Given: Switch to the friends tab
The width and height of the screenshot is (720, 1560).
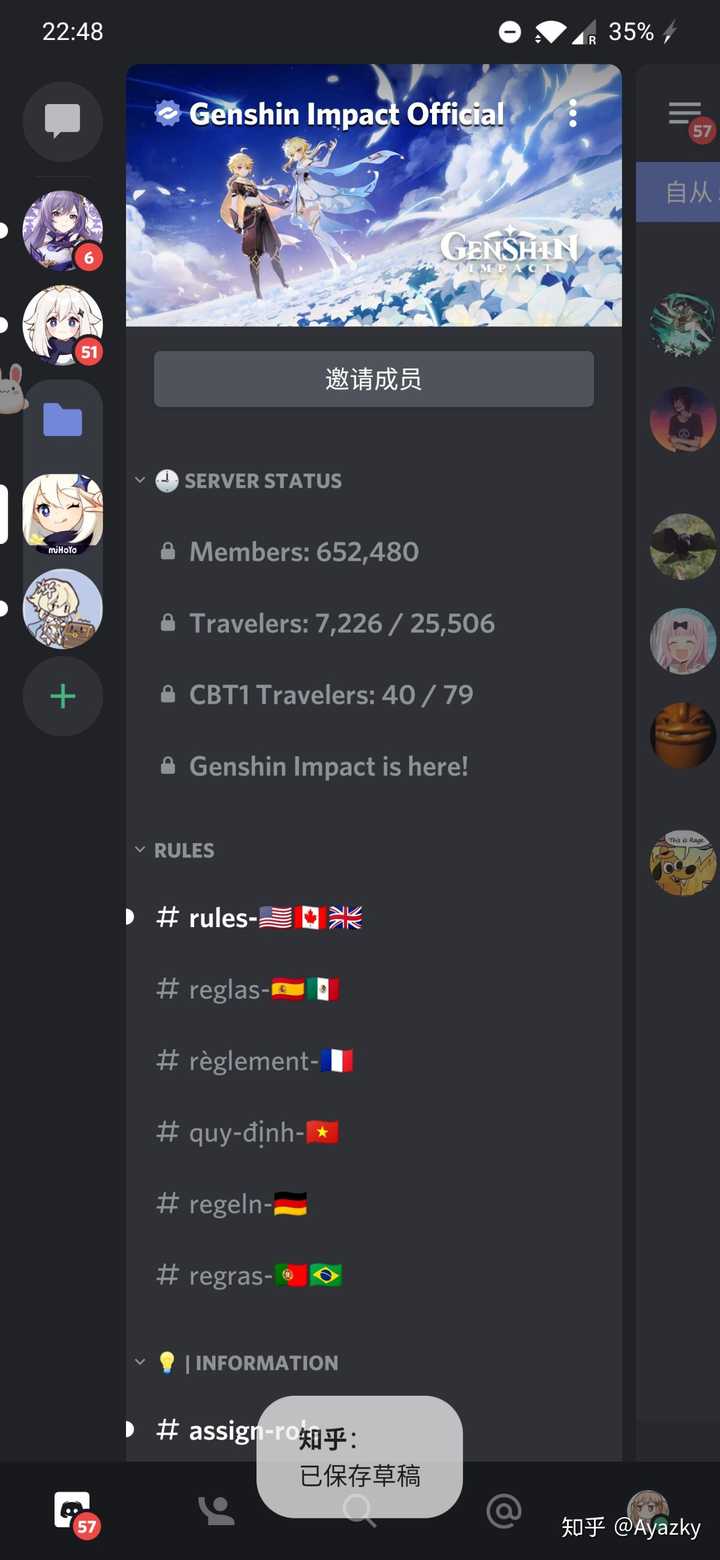Looking at the screenshot, I should (x=216, y=1510).
